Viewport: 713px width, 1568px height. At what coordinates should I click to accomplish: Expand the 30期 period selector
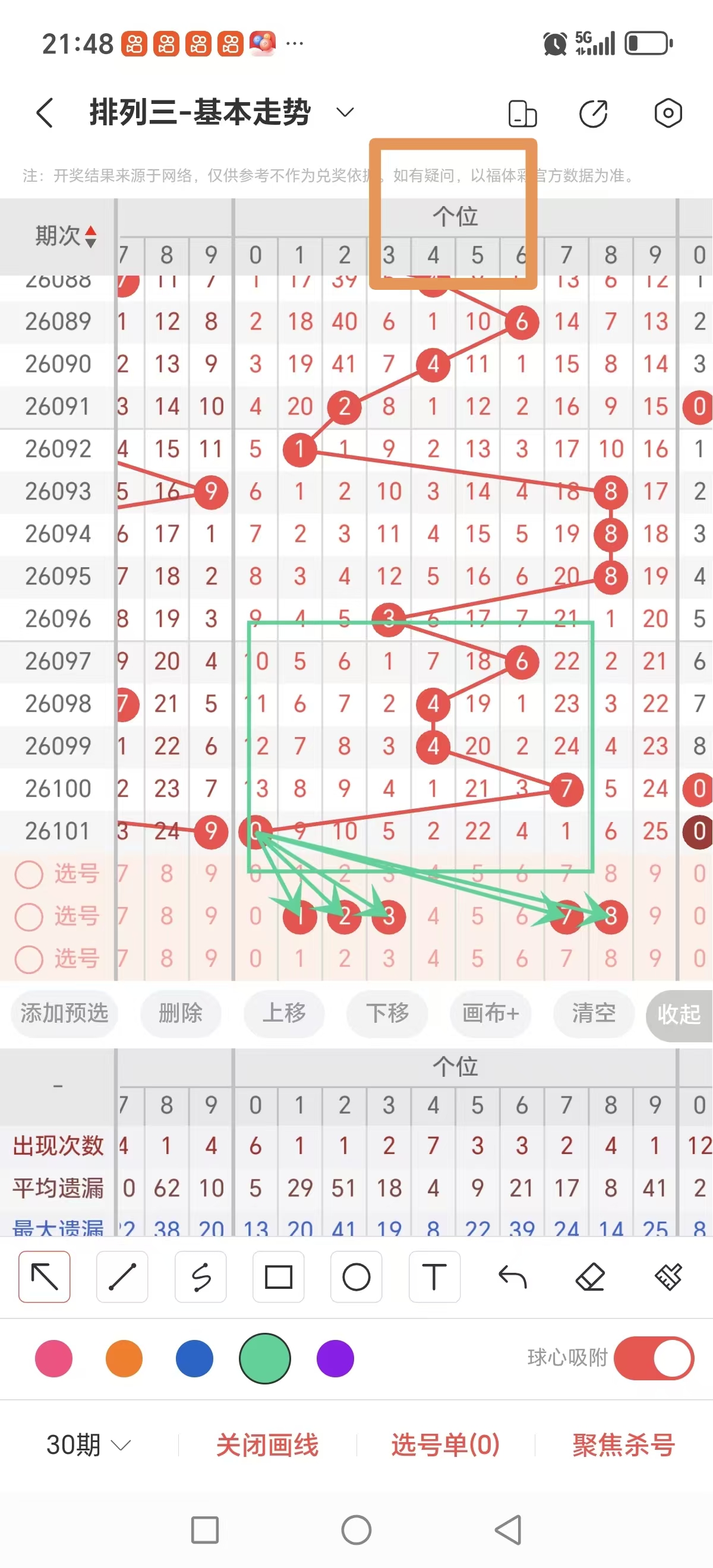tap(85, 1444)
